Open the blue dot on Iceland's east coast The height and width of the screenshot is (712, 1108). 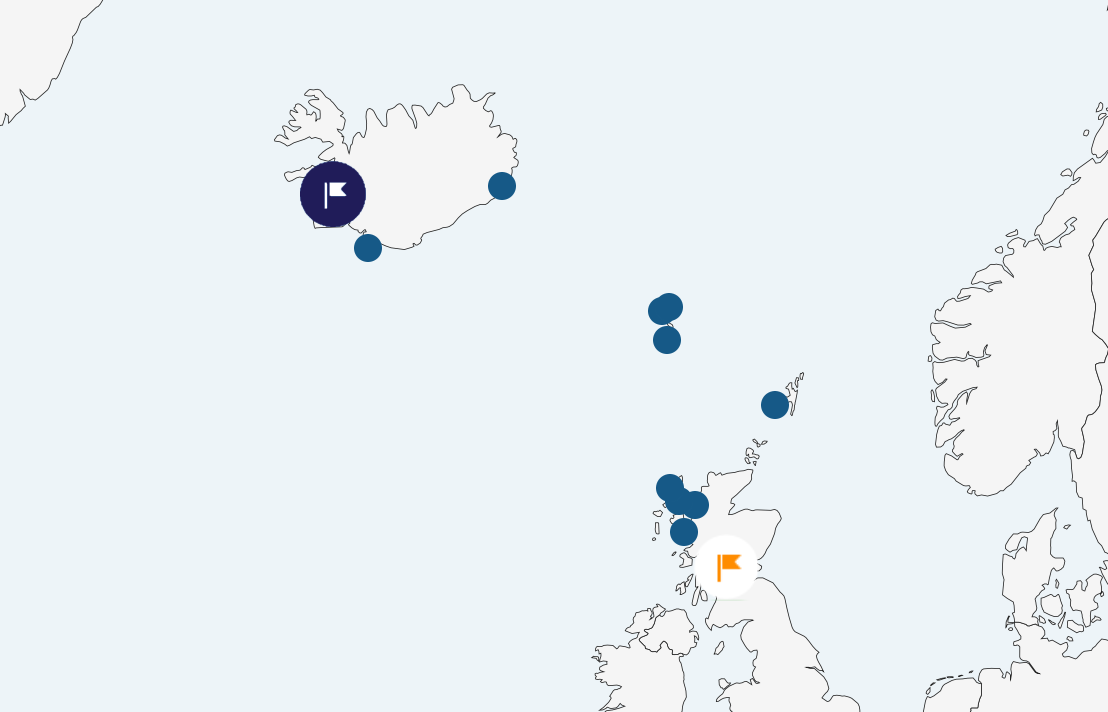[x=502, y=186]
